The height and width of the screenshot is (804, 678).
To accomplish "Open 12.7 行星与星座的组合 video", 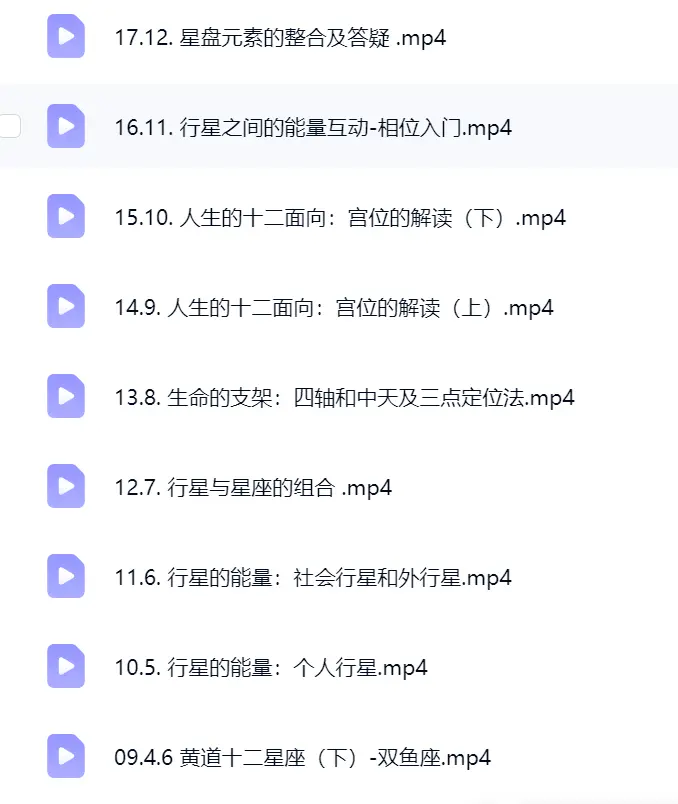I will [x=253, y=487].
